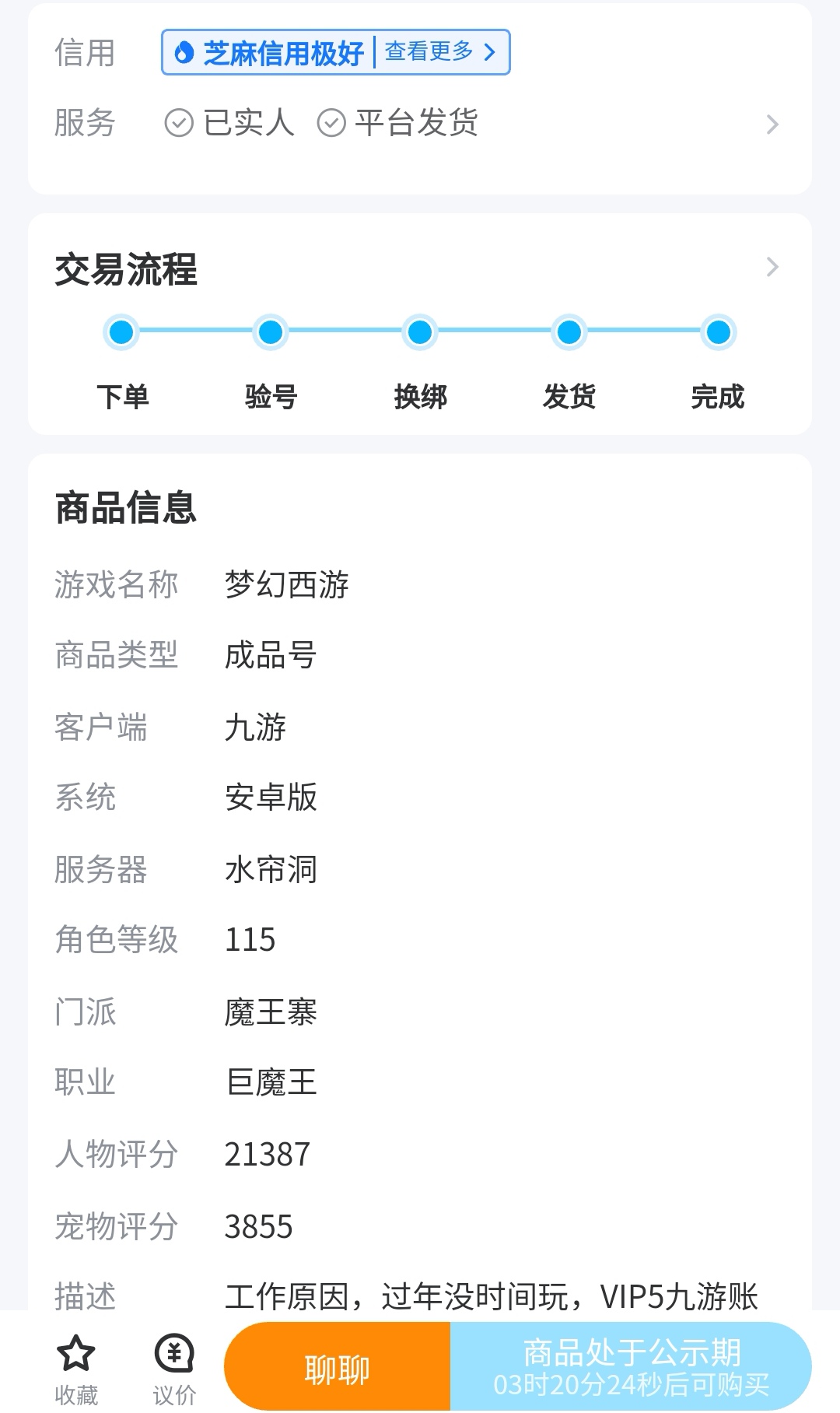Open 议价 to negotiate price
The width and height of the screenshot is (840, 1413).
[x=174, y=1368]
